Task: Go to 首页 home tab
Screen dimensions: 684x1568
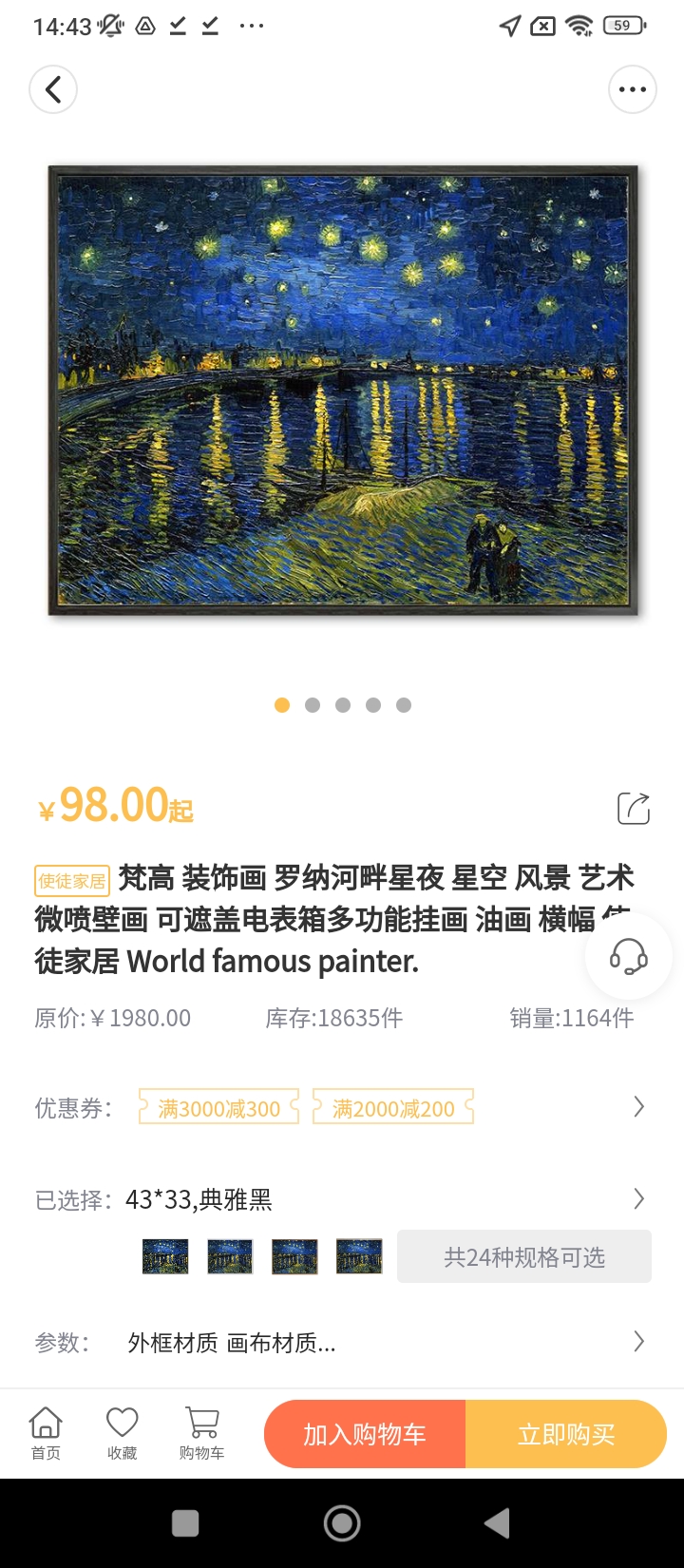Action: click(46, 1433)
